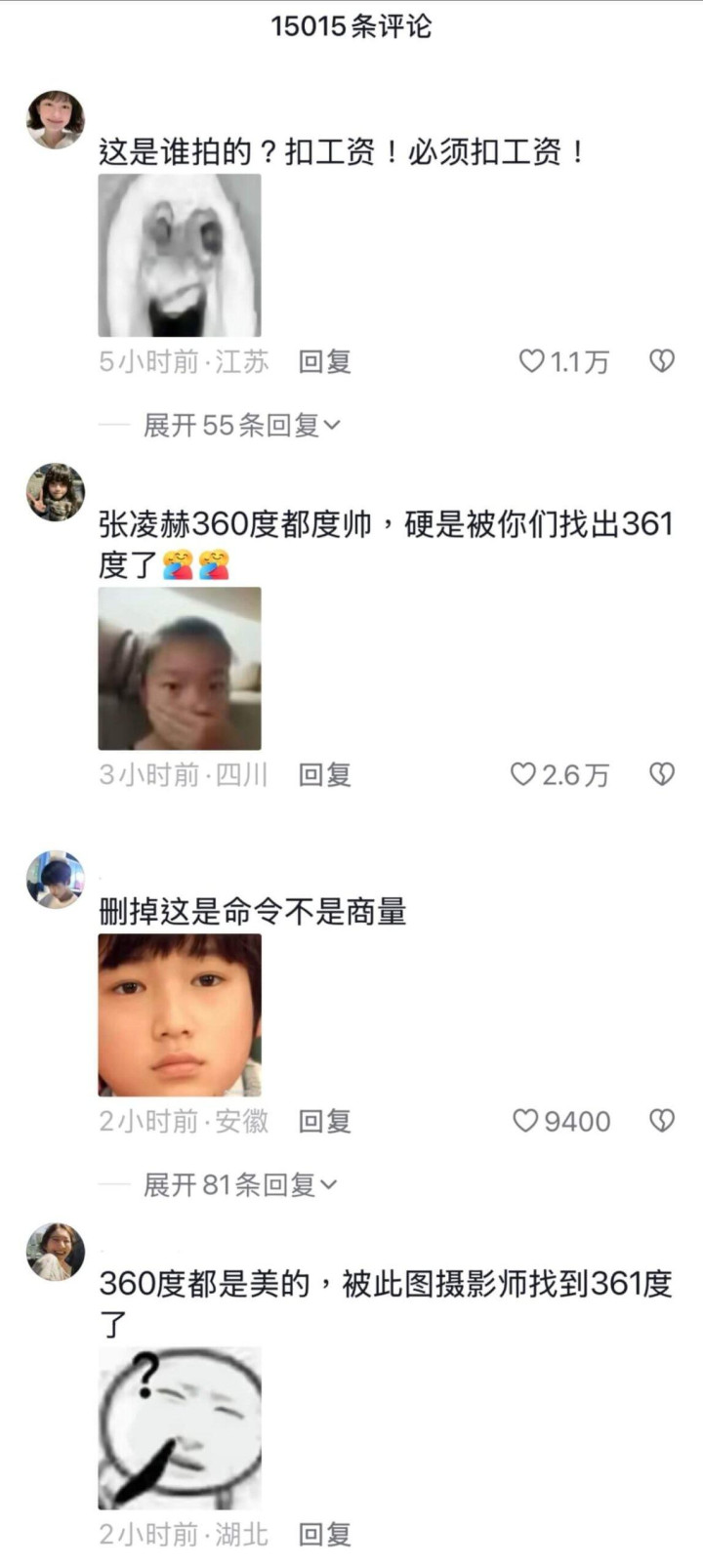Reply to the 2小时前 湖北 comment
The image size is (703, 1568).
tap(324, 1534)
